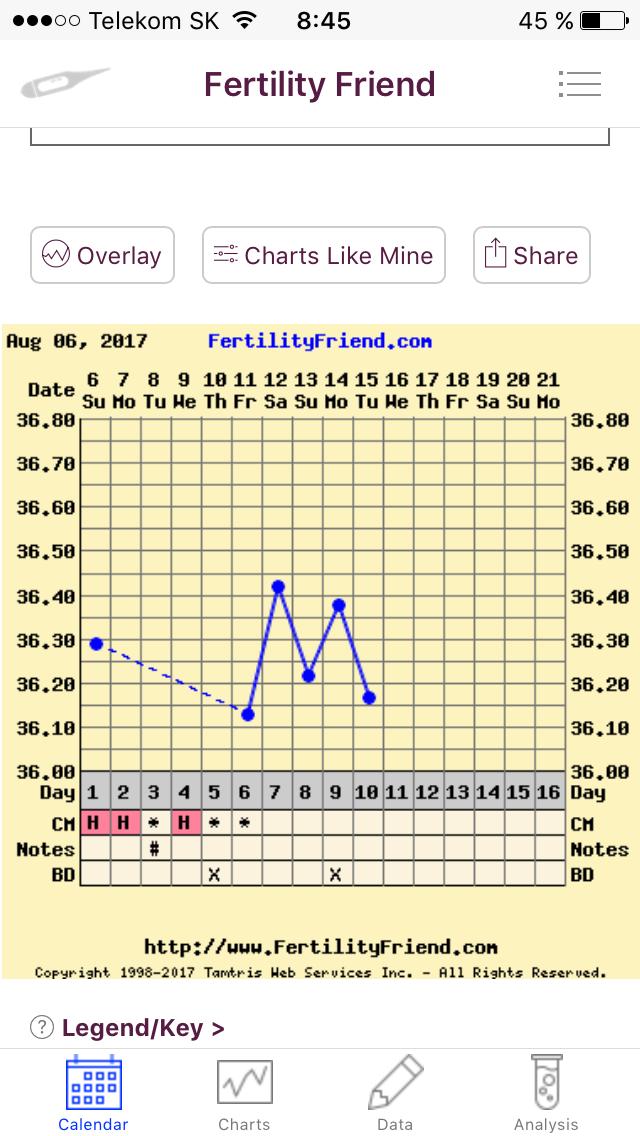
Task: Share this fertility chart
Action: [532, 256]
